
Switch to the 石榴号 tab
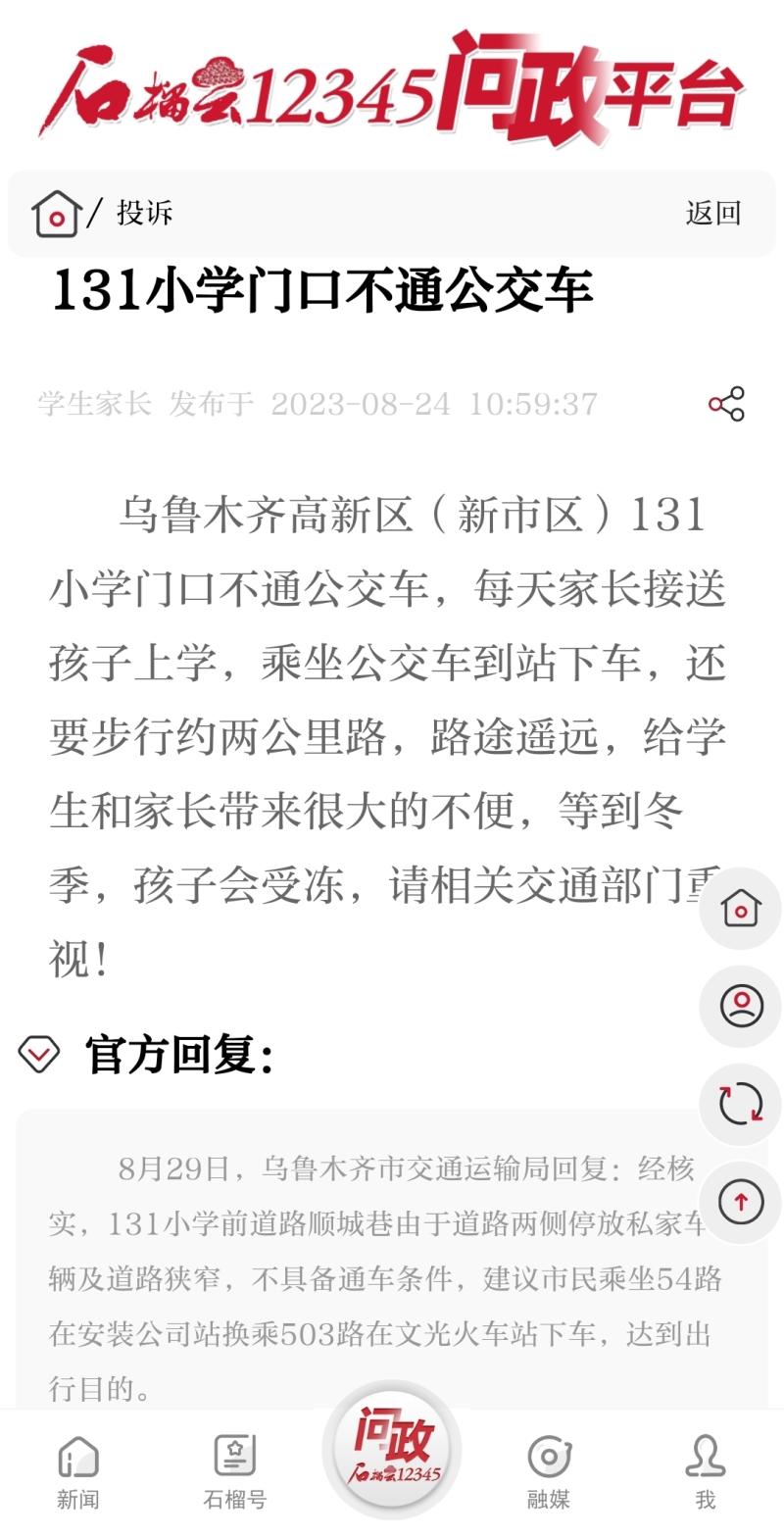coord(235,1472)
